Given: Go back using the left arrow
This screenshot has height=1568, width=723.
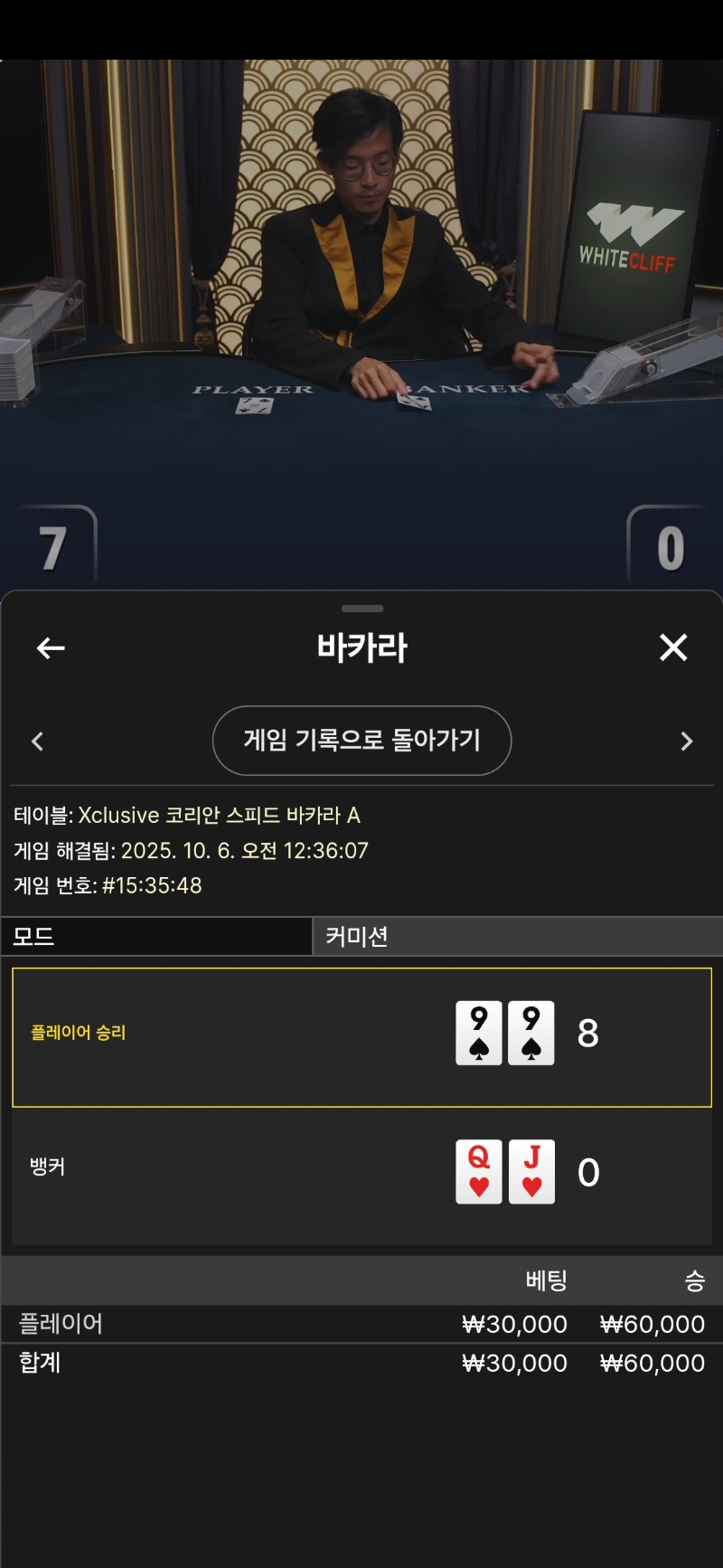Looking at the screenshot, I should click(51, 647).
